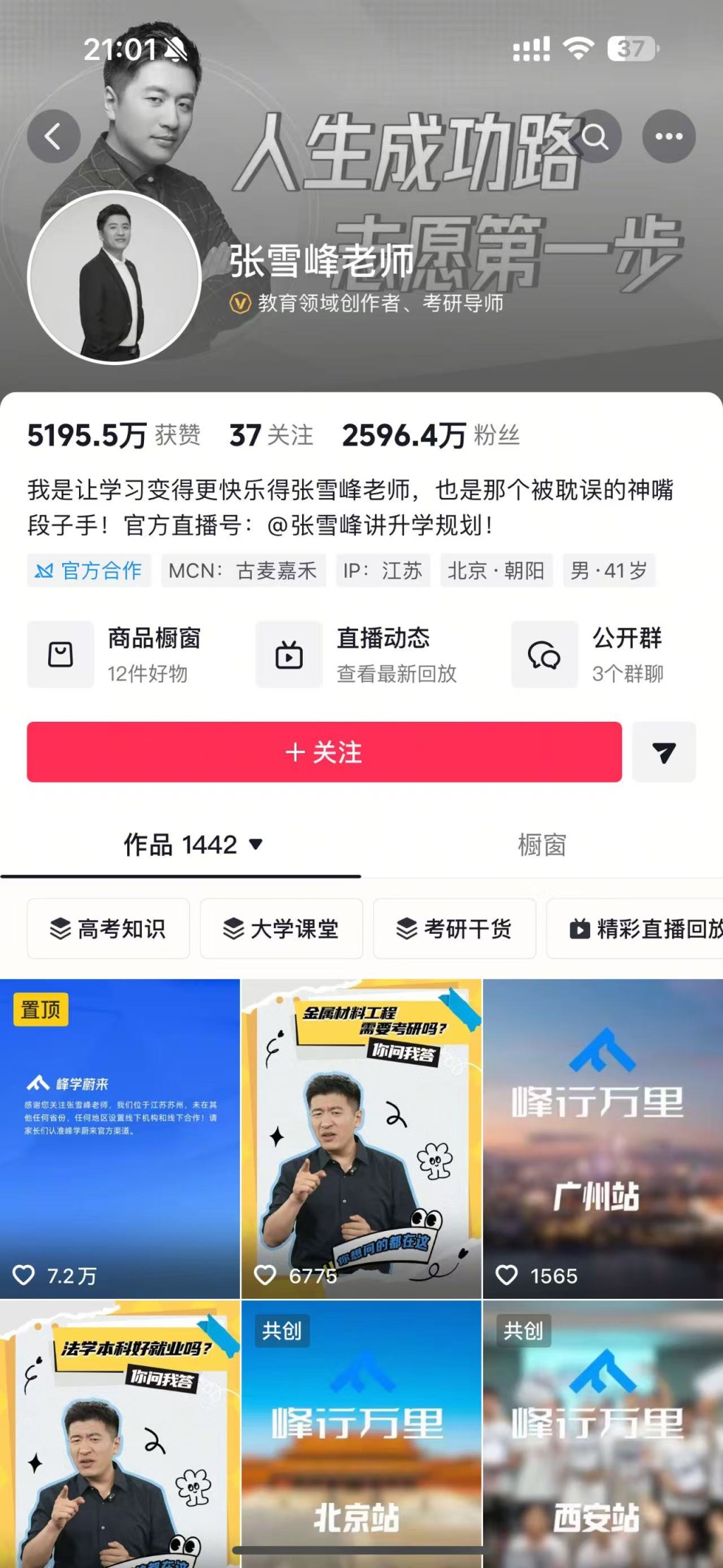Click the back arrow at top left
The image size is (723, 1568).
(x=53, y=137)
